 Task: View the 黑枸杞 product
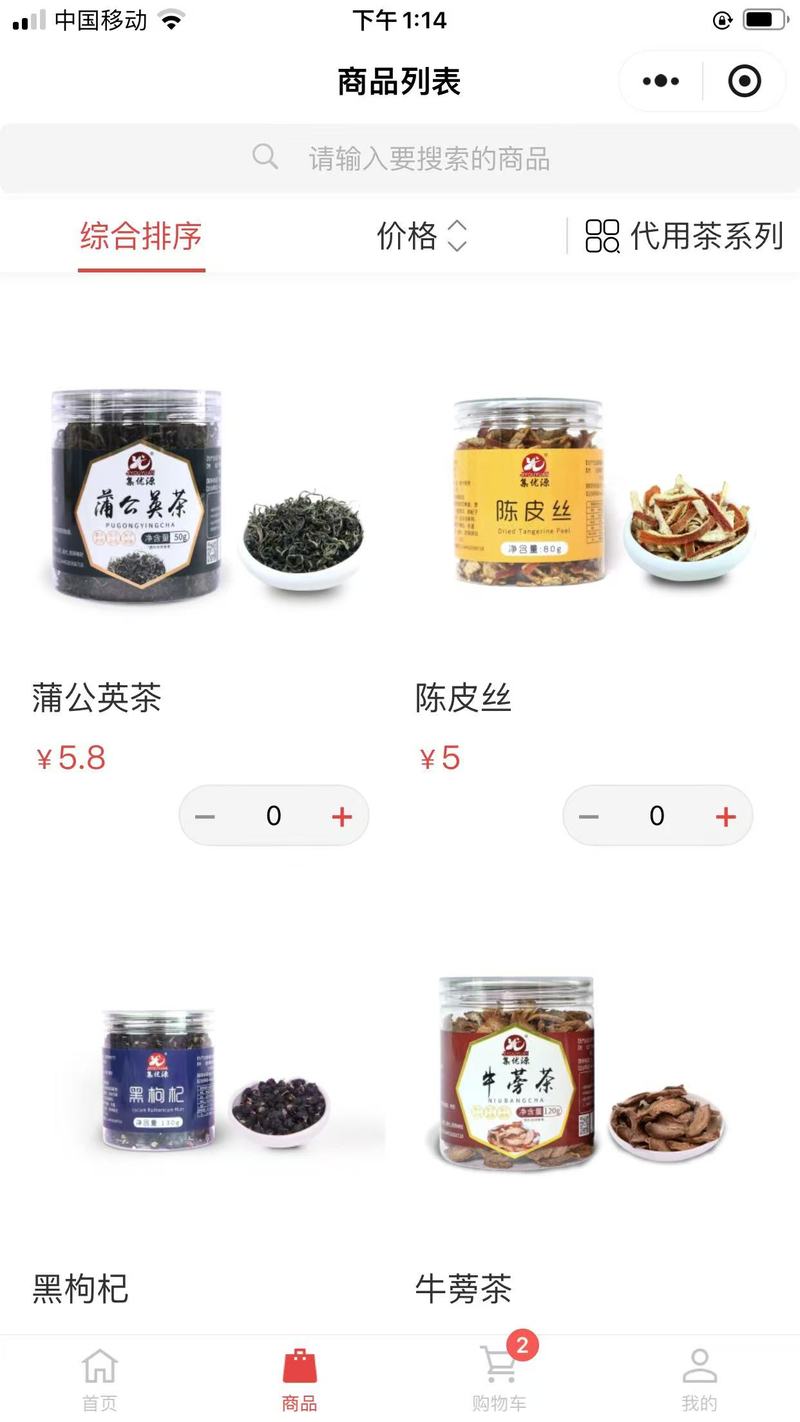point(200,1120)
